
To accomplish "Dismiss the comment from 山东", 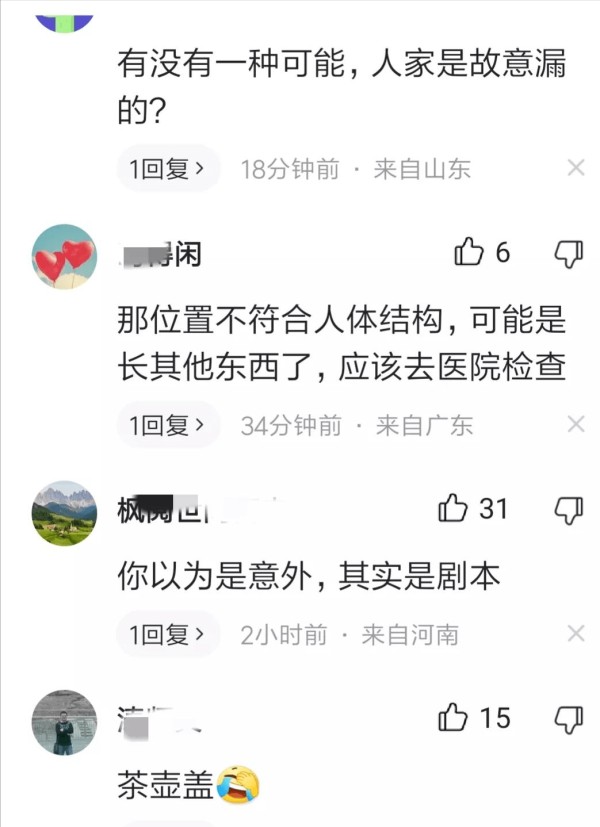I will (576, 168).
